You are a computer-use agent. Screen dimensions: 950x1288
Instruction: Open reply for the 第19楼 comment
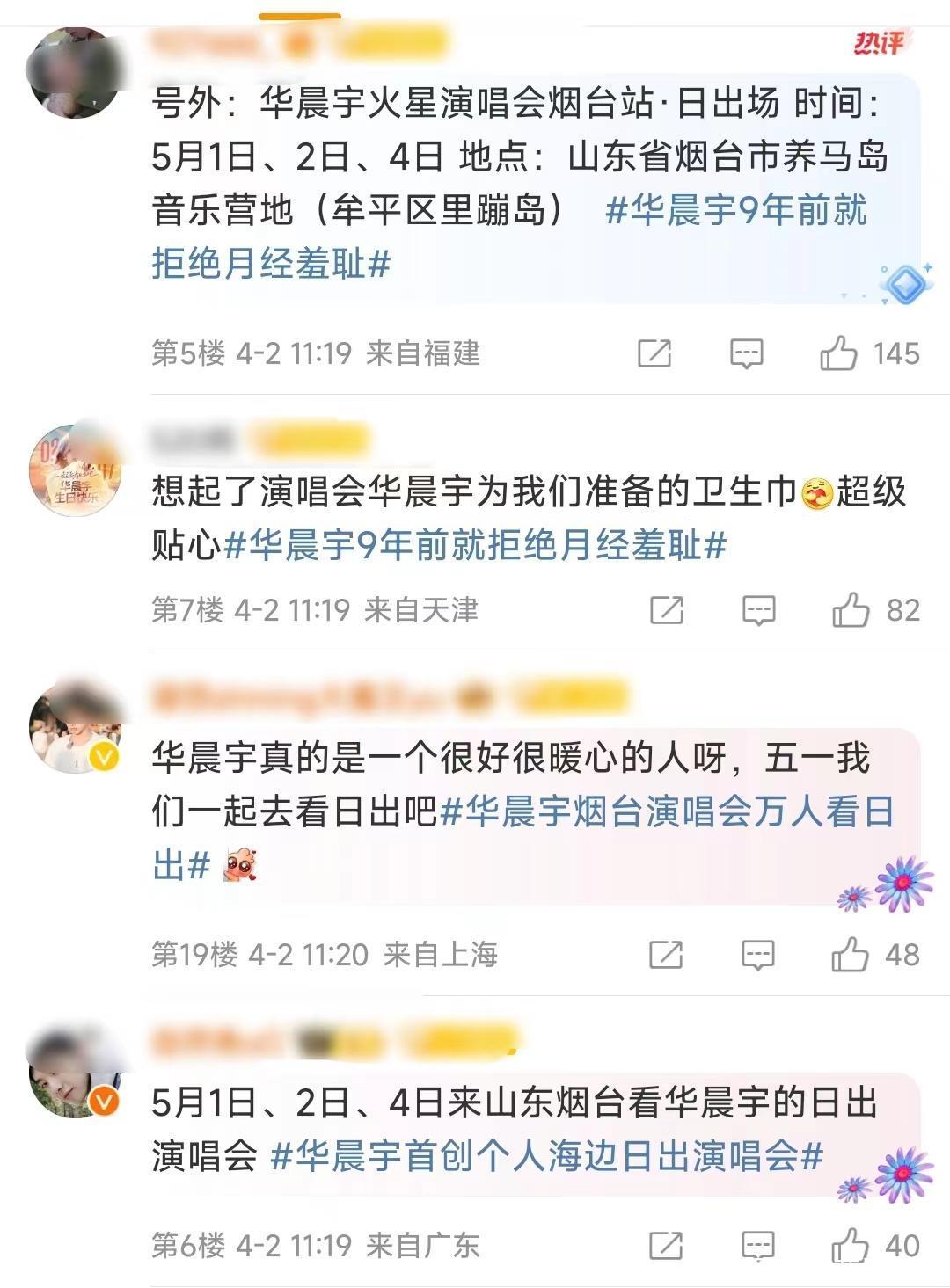pos(758,954)
